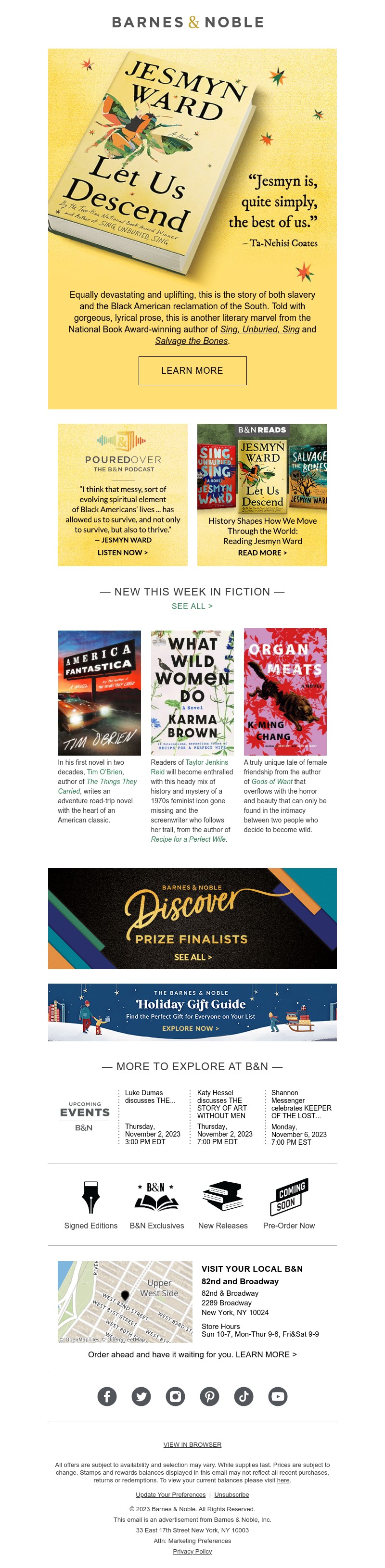See all new fiction this week
This screenshot has height=1568, width=385.
(192, 606)
